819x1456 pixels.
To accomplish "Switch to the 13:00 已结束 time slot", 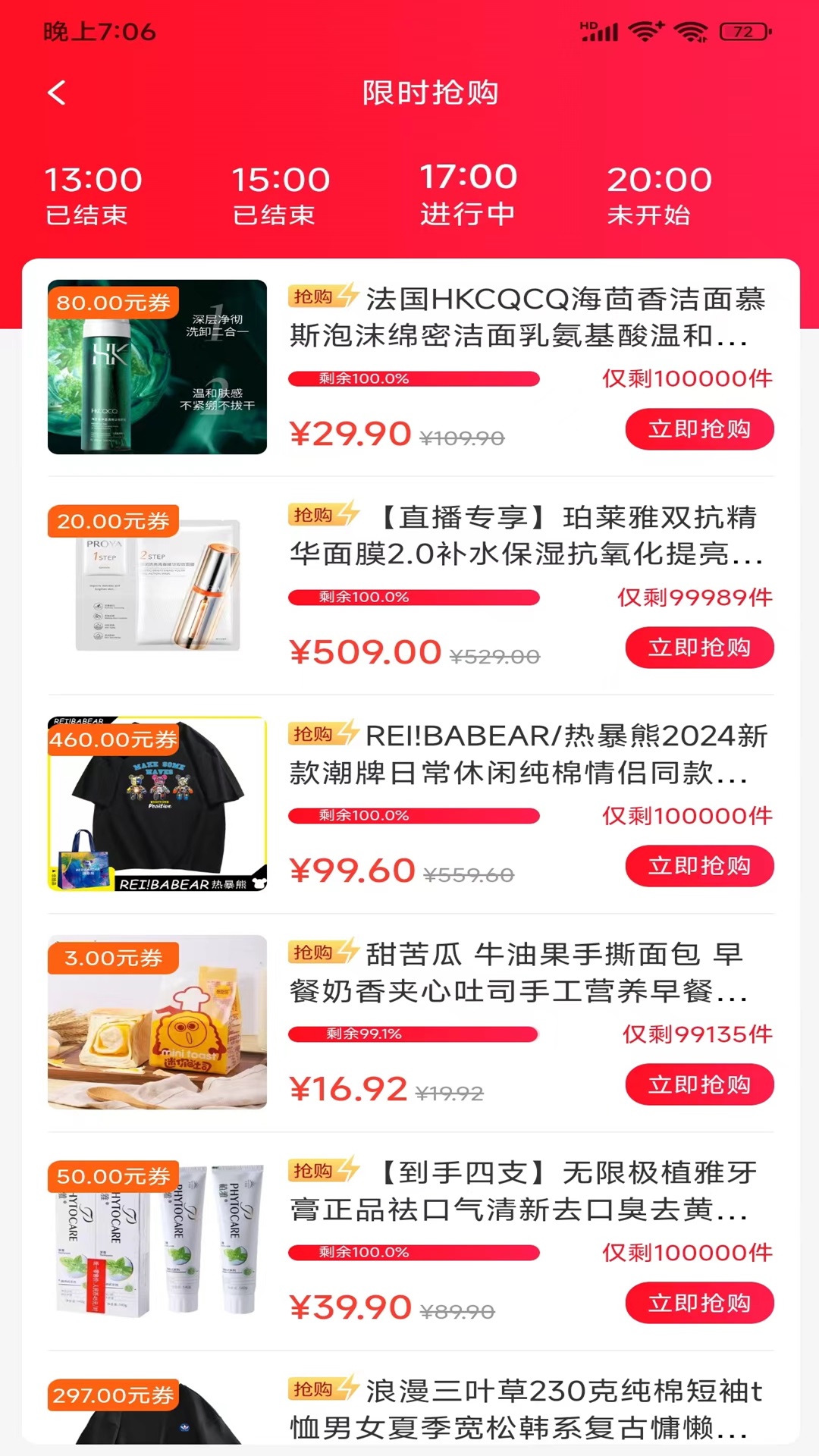I will pyautogui.click(x=93, y=196).
